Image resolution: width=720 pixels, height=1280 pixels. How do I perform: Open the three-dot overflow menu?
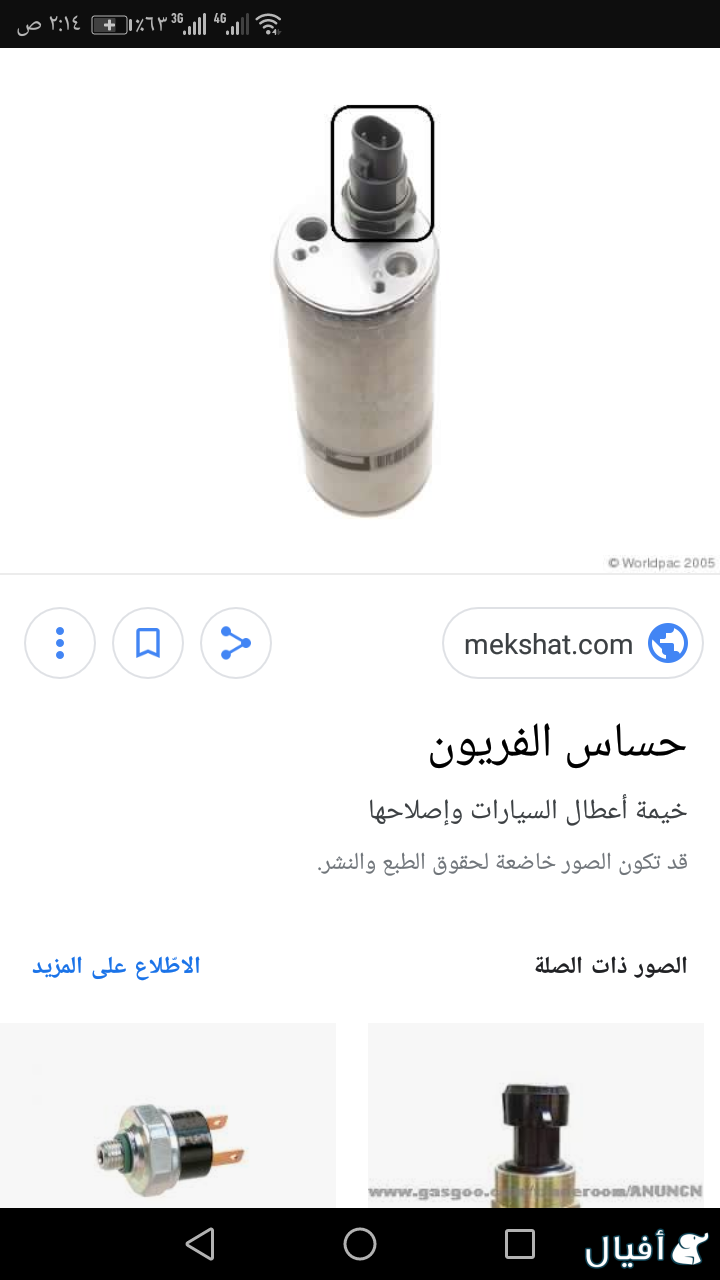coord(59,643)
